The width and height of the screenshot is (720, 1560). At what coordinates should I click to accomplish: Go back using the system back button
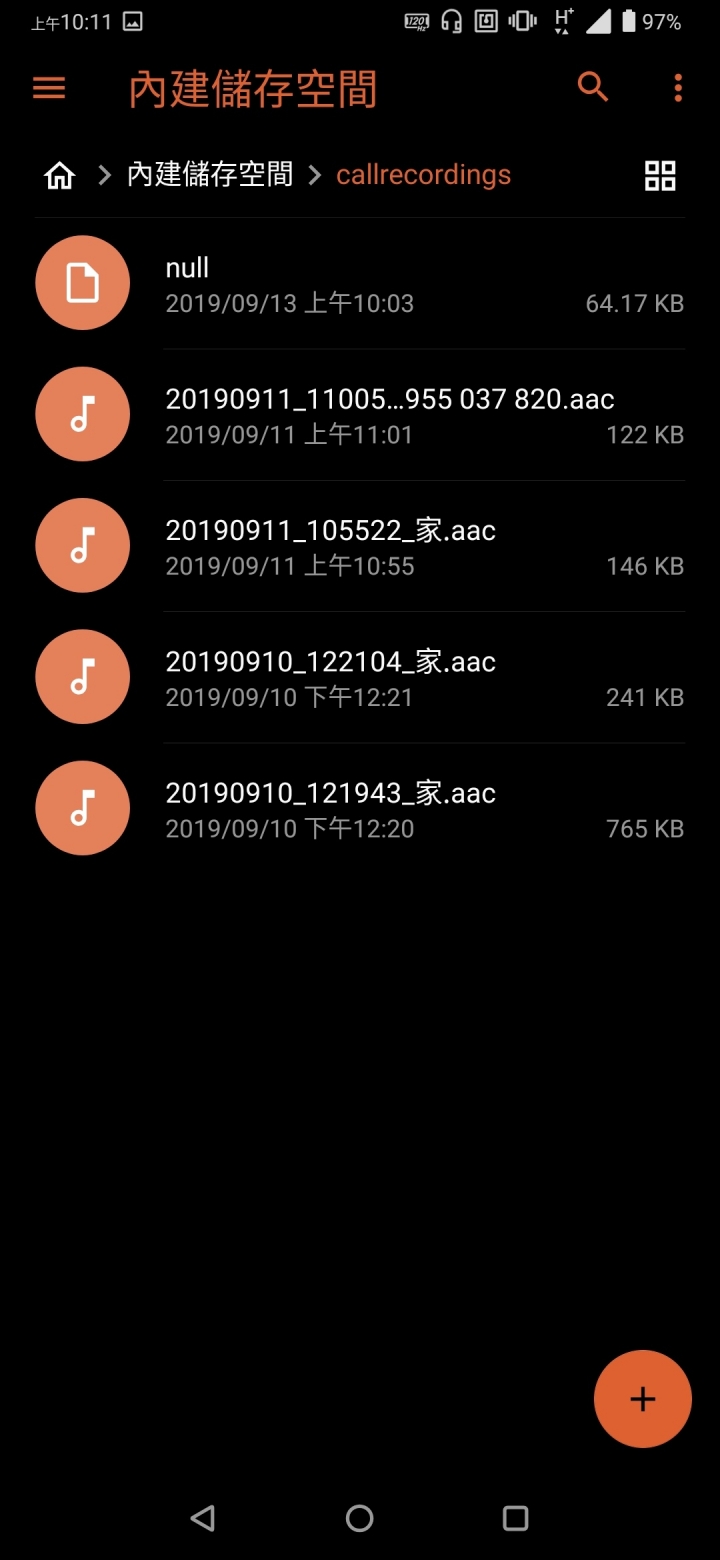[x=203, y=1518]
